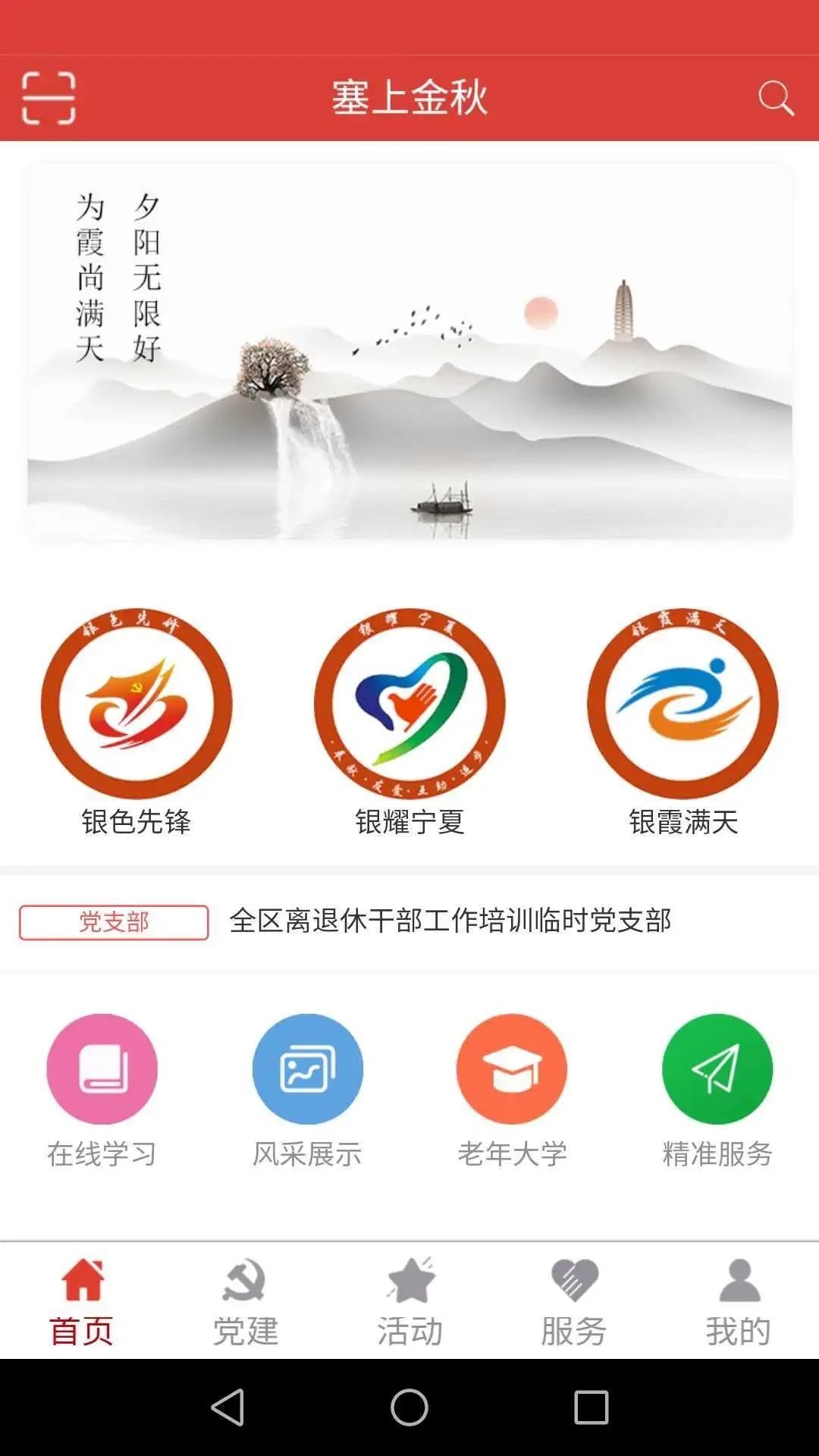Open the 服务 tab
This screenshot has width=819, height=1456.
coord(574,1301)
